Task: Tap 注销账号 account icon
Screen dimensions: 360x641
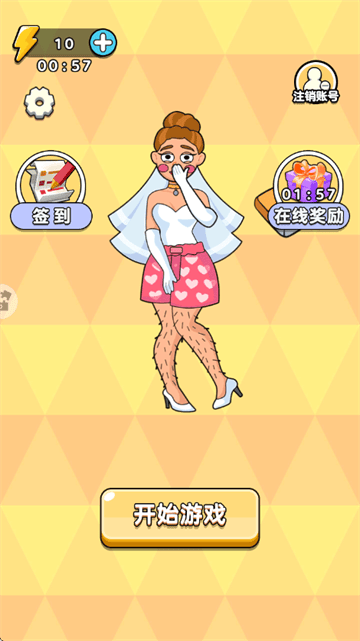Action: tap(316, 82)
